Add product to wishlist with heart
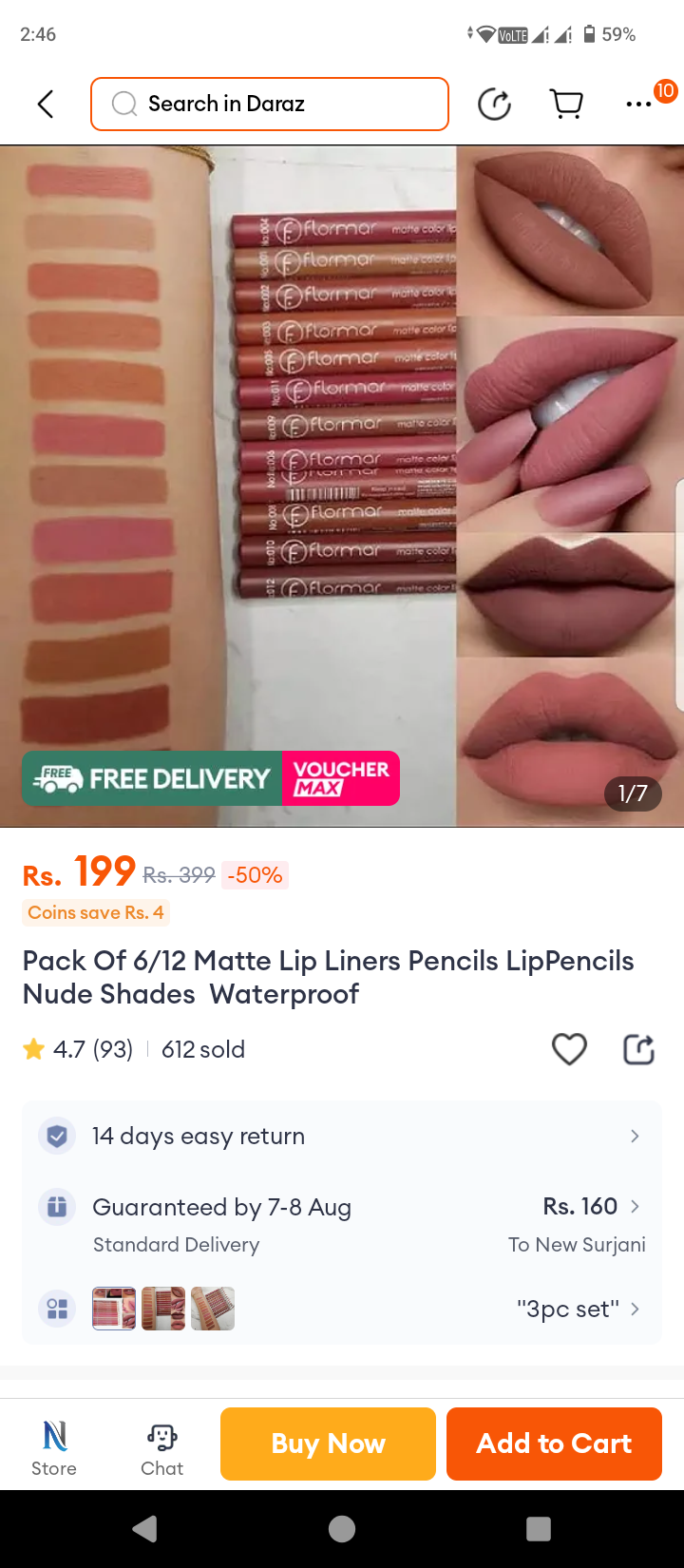This screenshot has width=684, height=1568. click(569, 1049)
